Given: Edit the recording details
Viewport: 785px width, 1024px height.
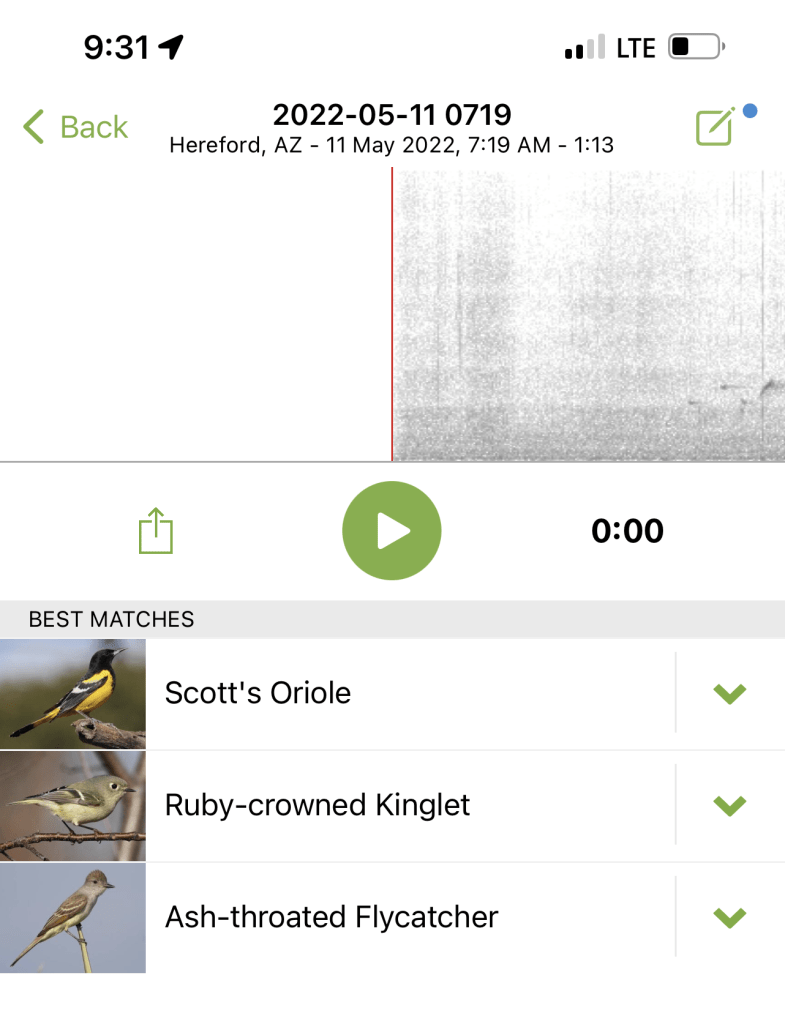Looking at the screenshot, I should click(x=716, y=127).
